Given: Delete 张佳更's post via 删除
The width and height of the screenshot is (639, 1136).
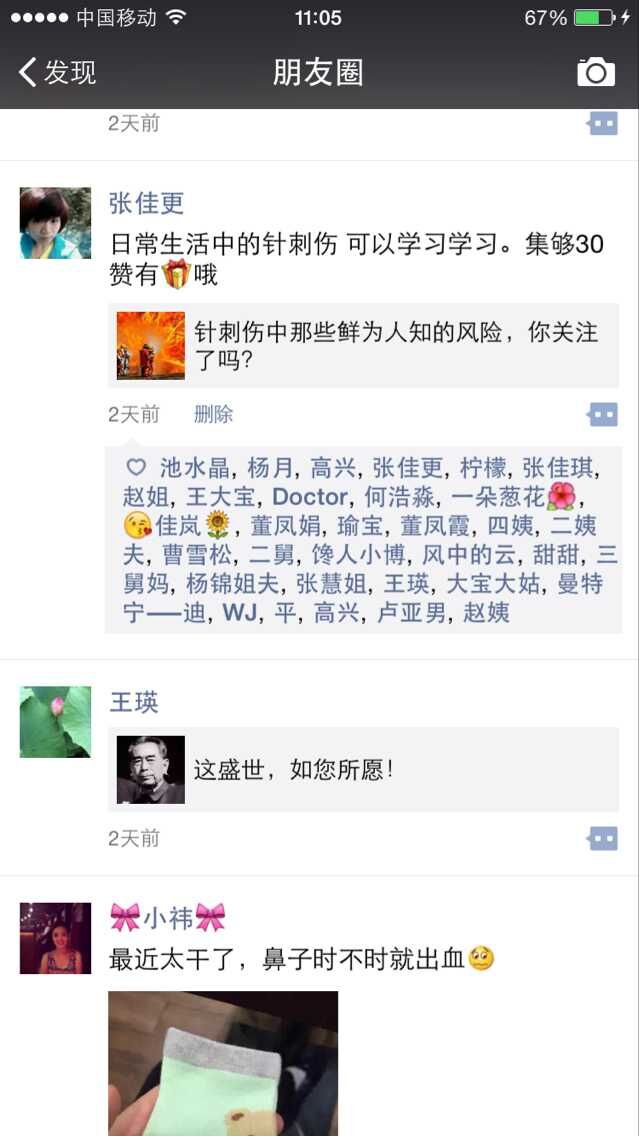Looking at the screenshot, I should pos(213,414).
